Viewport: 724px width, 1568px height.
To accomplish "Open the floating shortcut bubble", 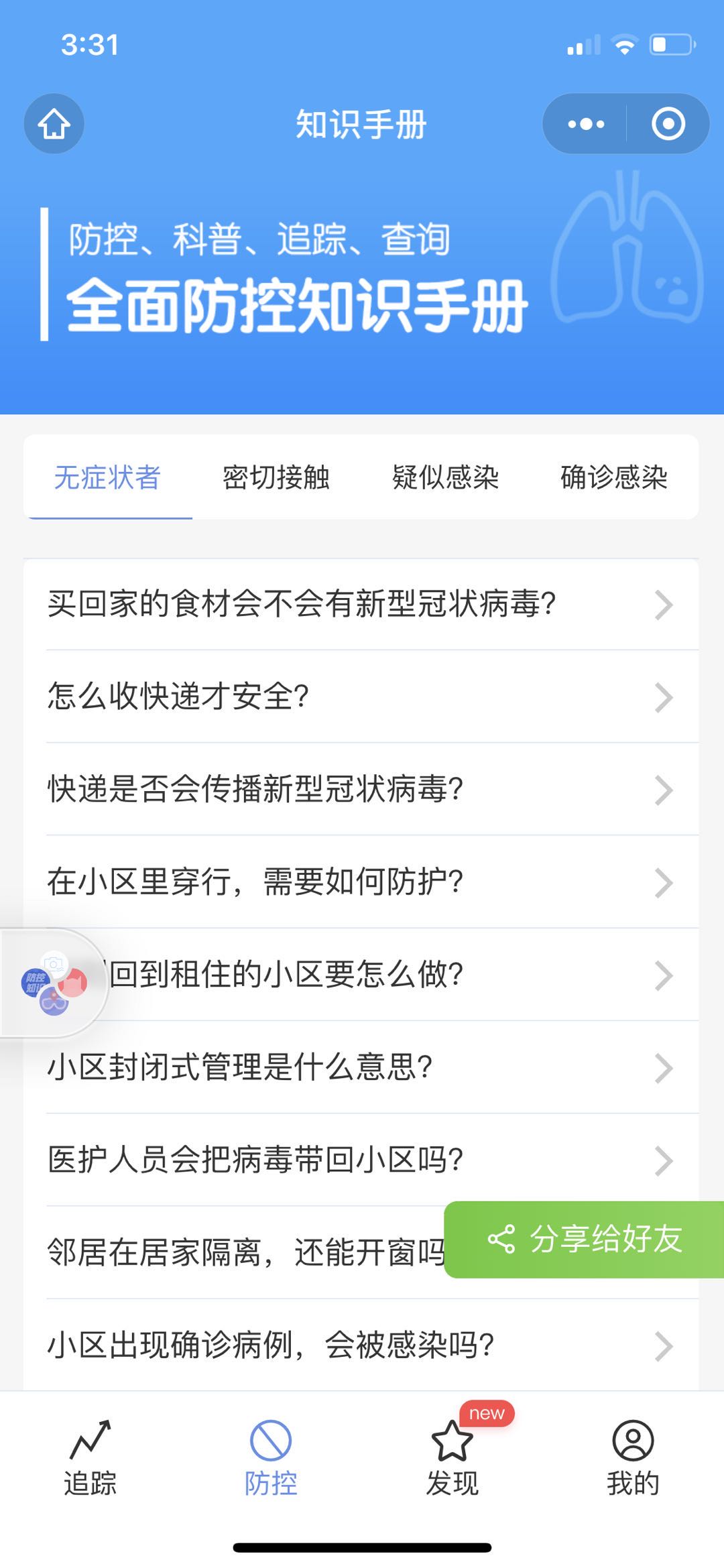I will point(54,983).
